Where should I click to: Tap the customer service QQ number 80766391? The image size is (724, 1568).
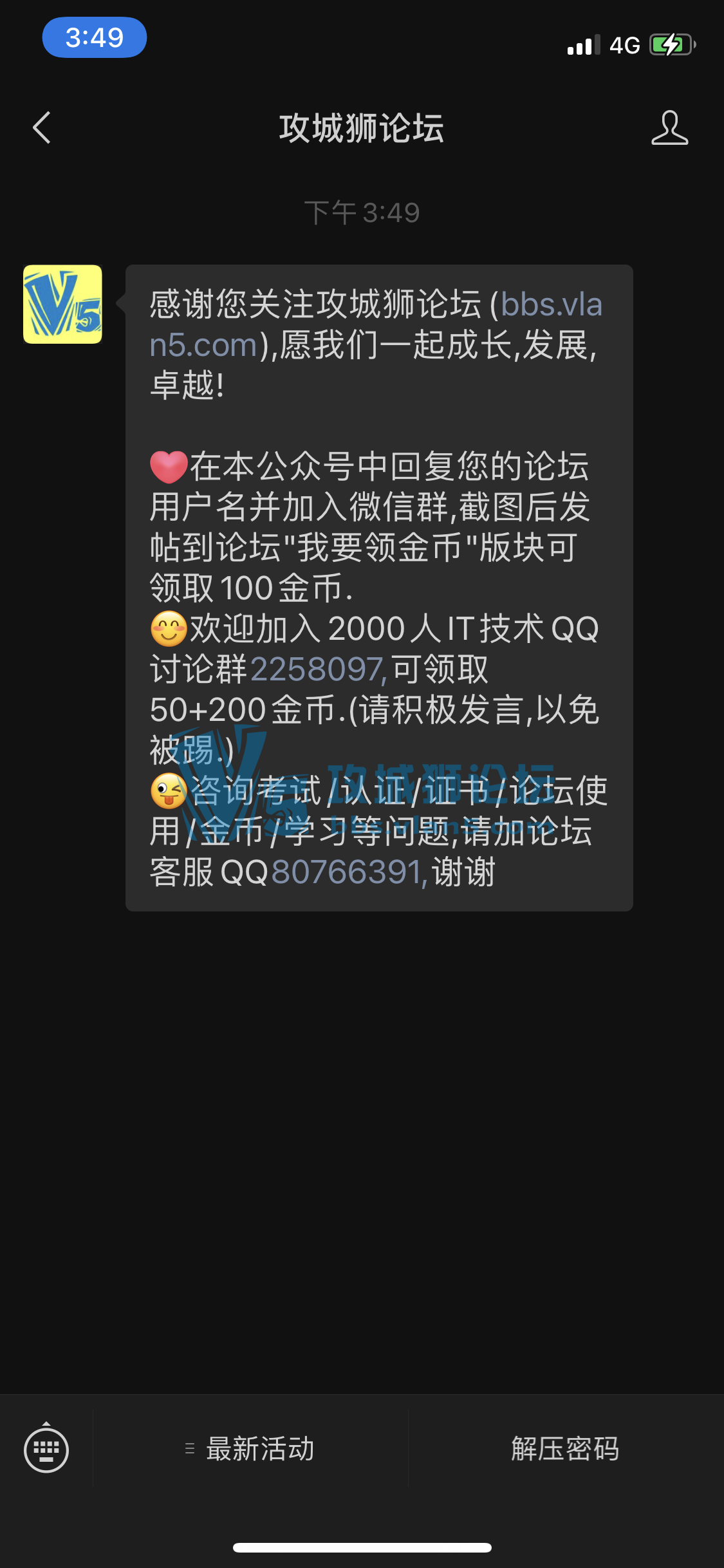click(348, 873)
